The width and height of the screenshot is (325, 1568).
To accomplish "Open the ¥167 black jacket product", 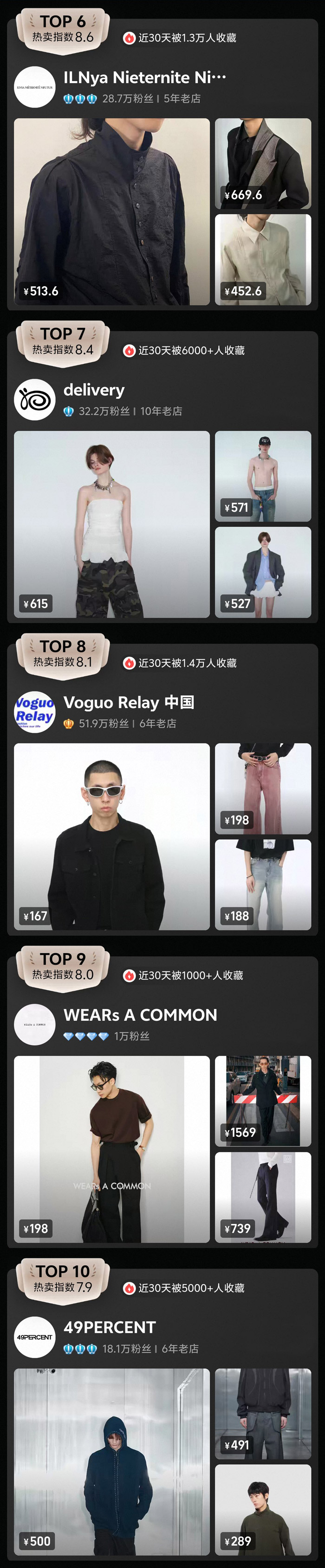I will (111, 836).
